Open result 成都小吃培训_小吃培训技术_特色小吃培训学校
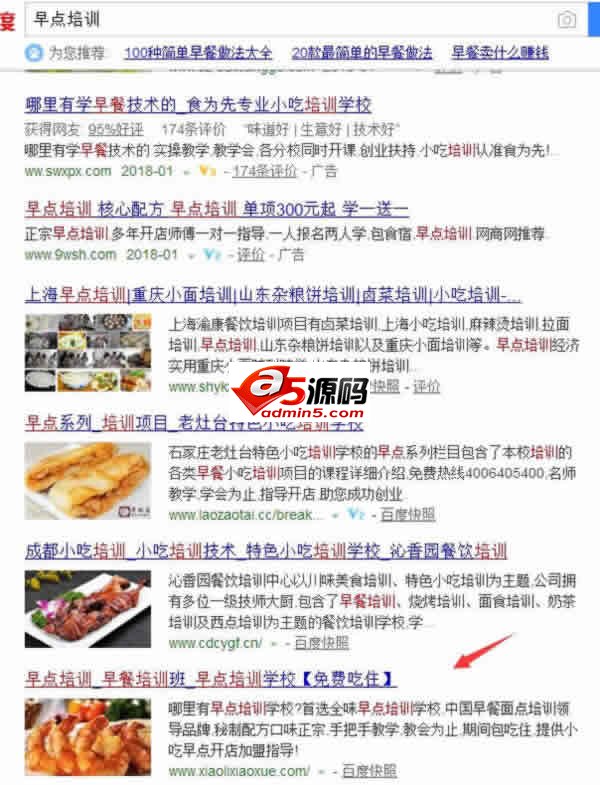 click(265, 550)
